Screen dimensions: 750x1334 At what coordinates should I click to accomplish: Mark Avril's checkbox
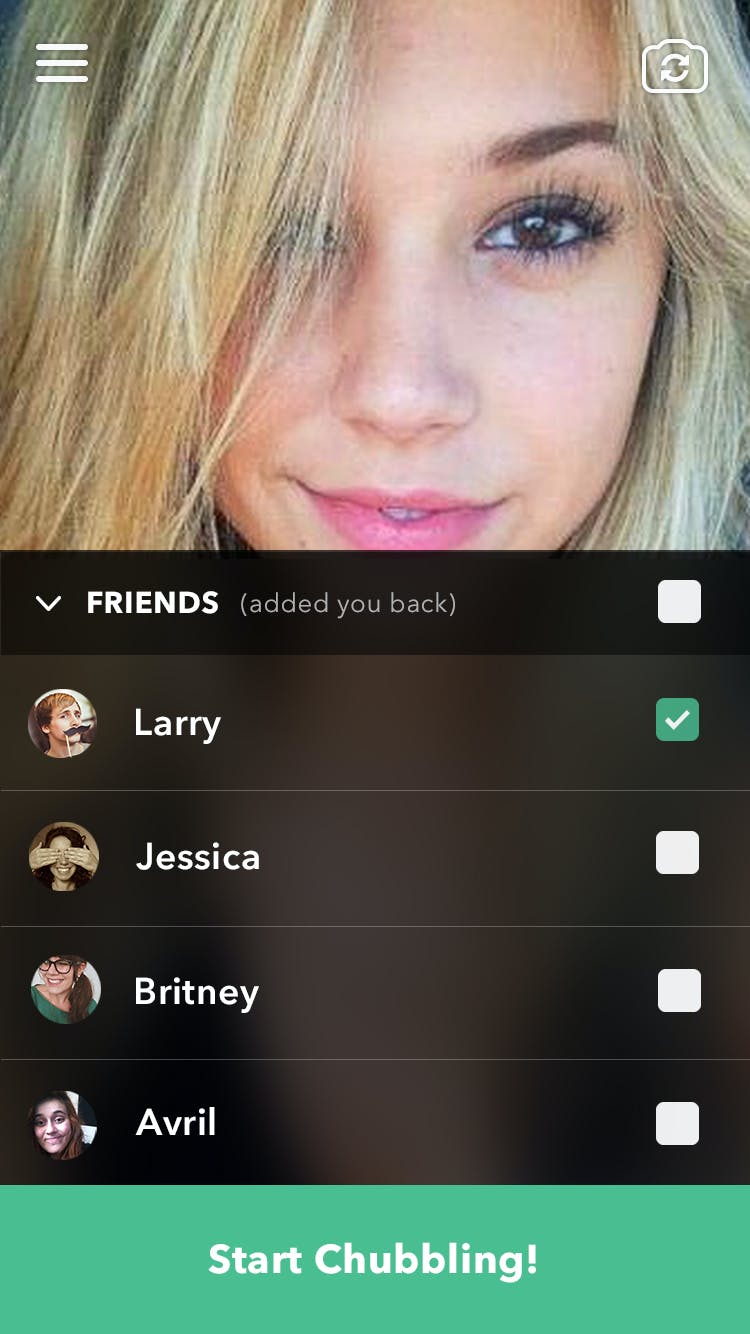pyautogui.click(x=677, y=1123)
